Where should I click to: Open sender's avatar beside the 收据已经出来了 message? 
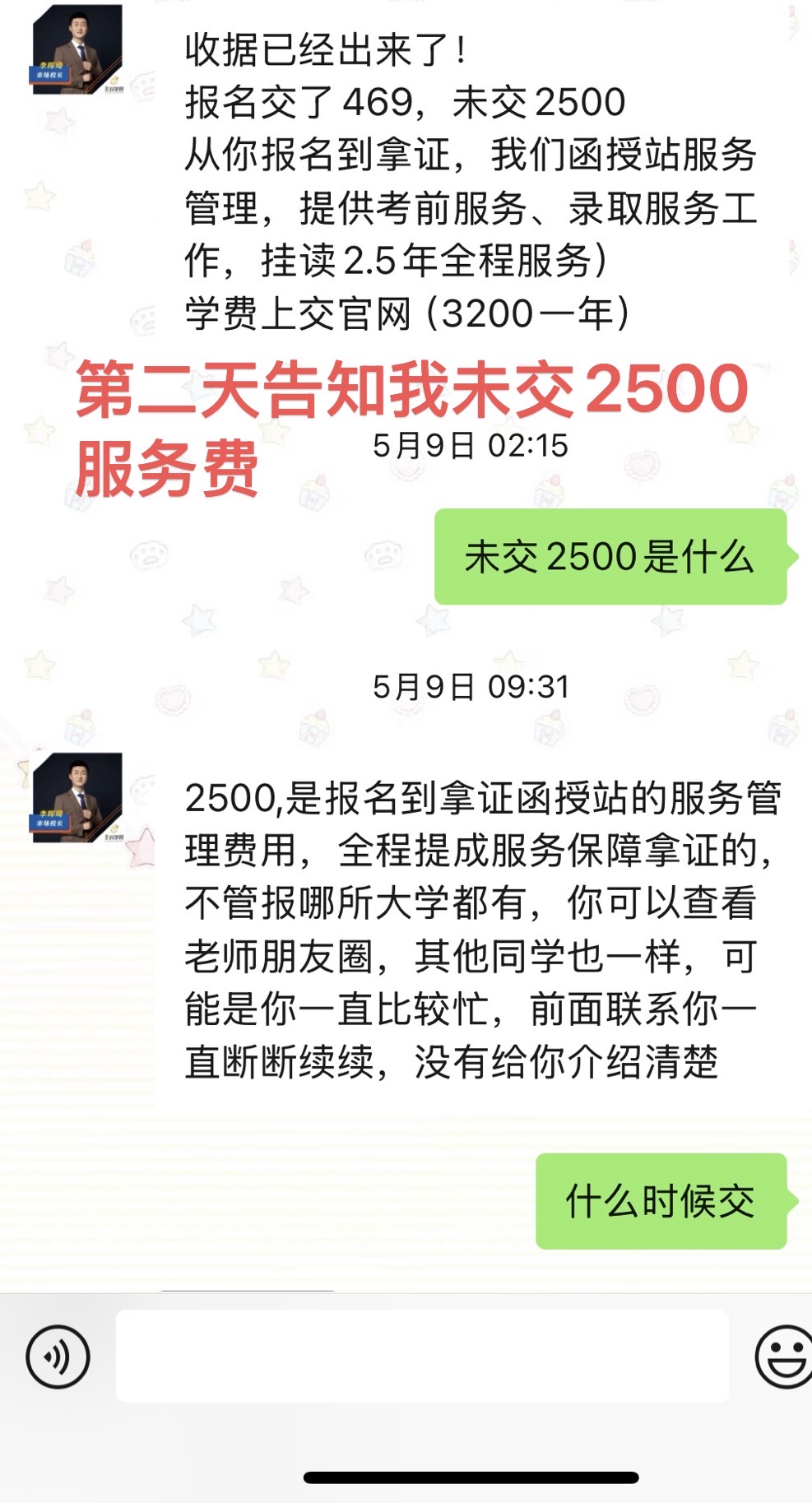pyautogui.click(x=77, y=49)
